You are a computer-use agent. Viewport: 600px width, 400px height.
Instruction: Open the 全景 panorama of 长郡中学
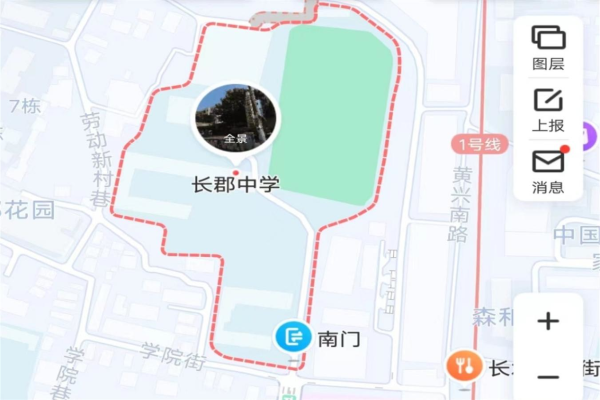pyautogui.click(x=237, y=118)
